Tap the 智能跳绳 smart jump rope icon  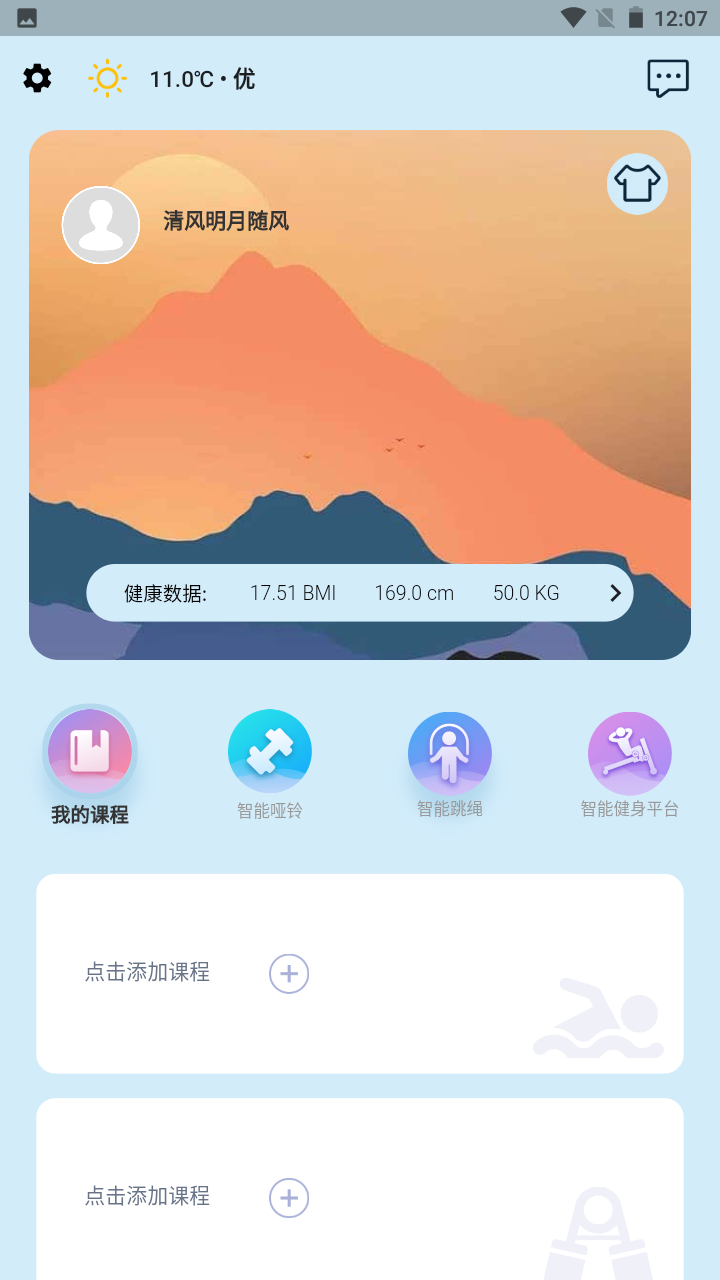pos(450,751)
